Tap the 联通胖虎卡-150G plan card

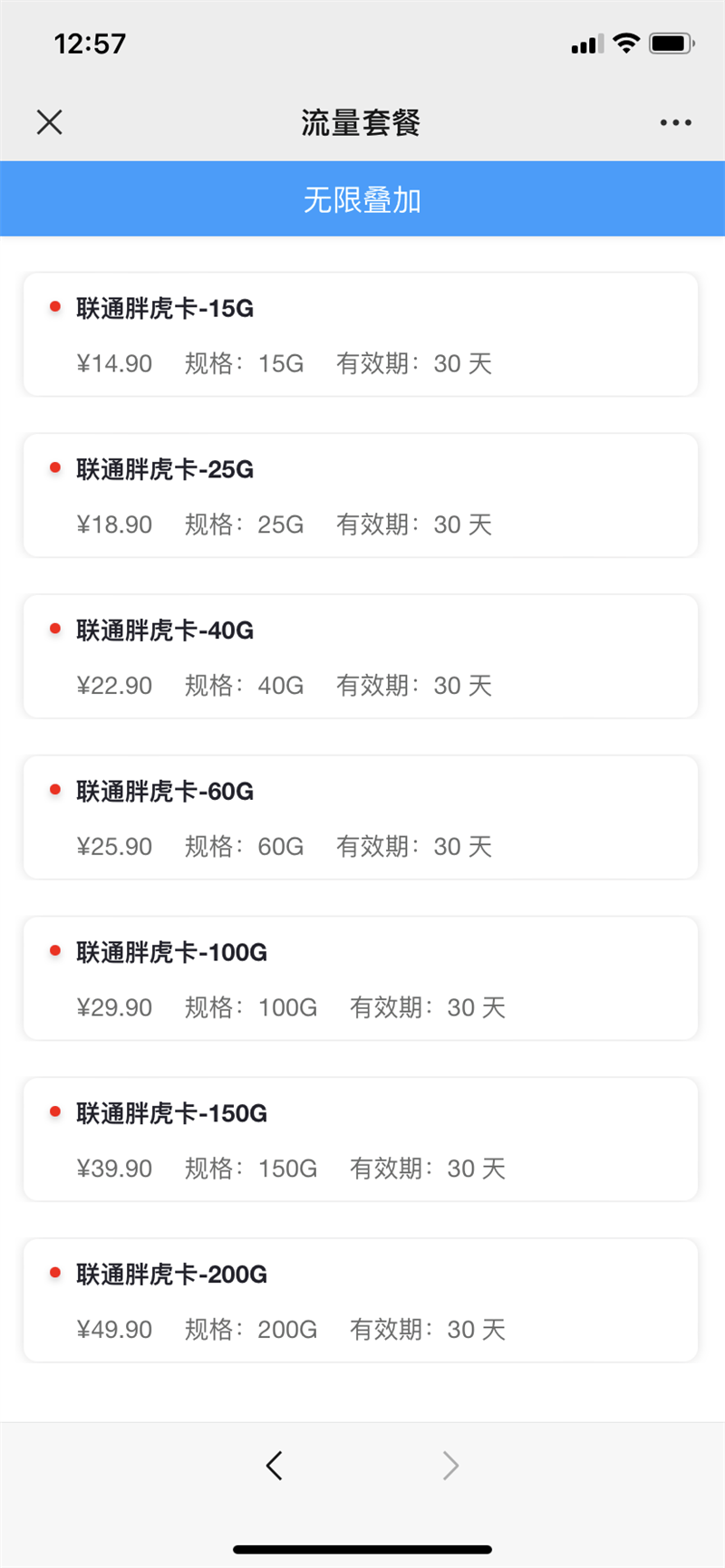[x=361, y=1140]
